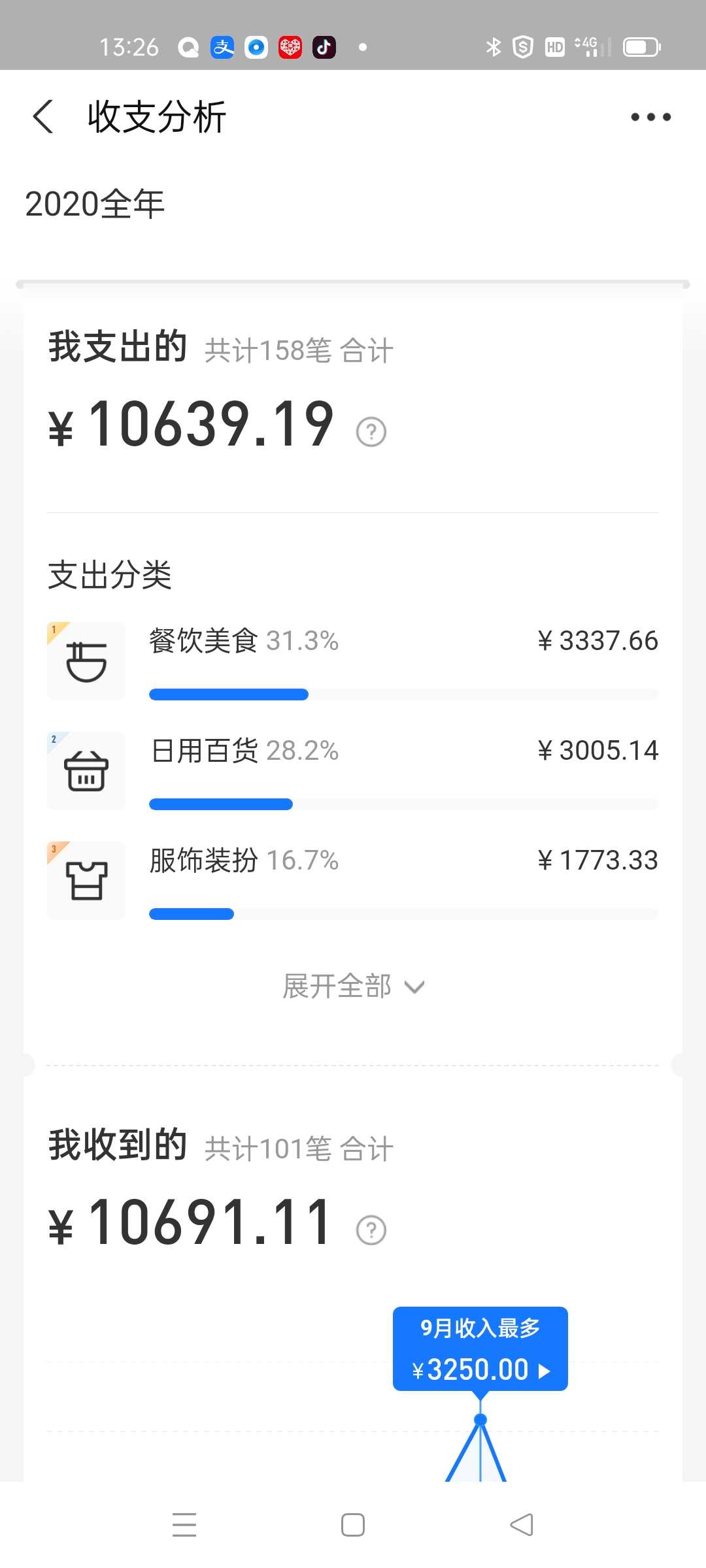
Task: Go back from 收支分析 page
Action: tap(43, 117)
